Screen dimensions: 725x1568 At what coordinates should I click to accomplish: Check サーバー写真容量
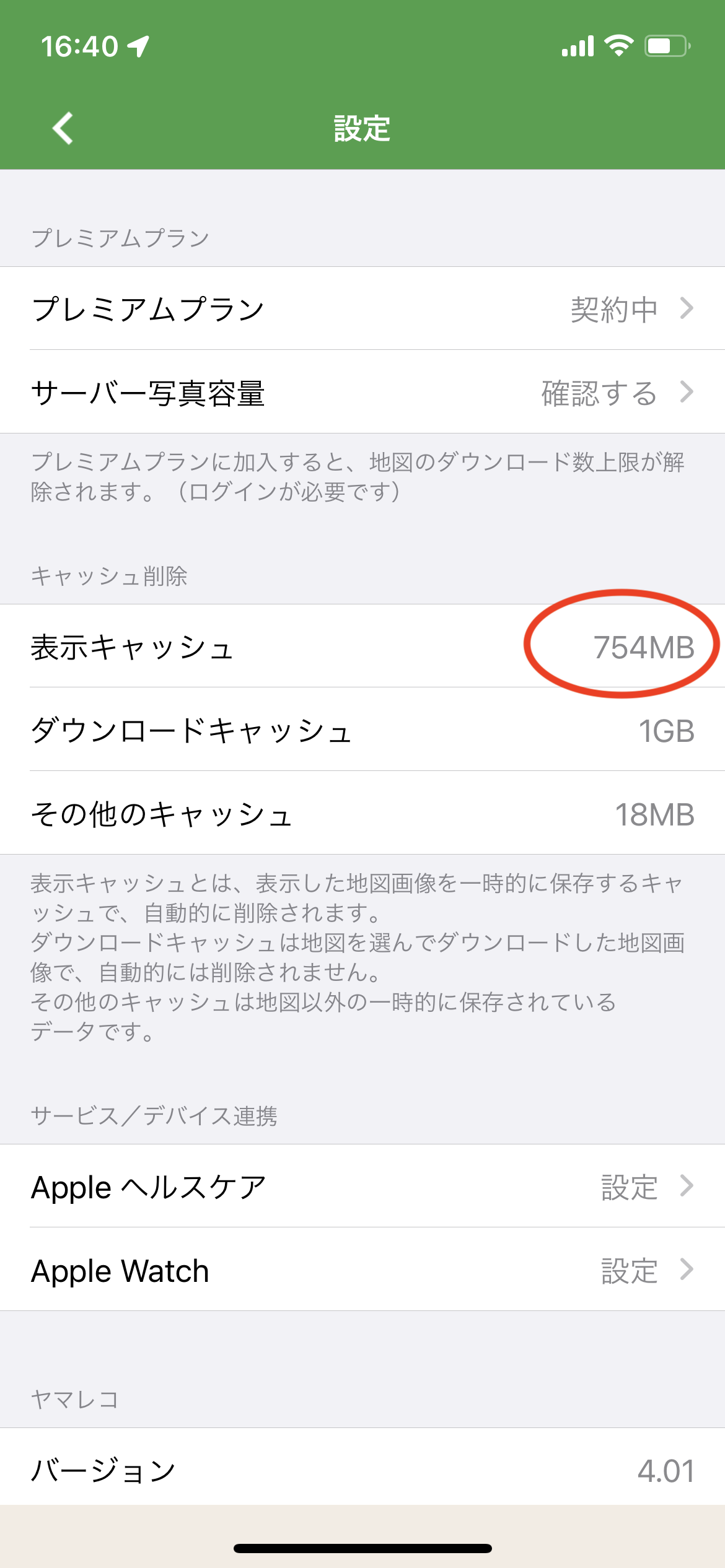pos(362,392)
